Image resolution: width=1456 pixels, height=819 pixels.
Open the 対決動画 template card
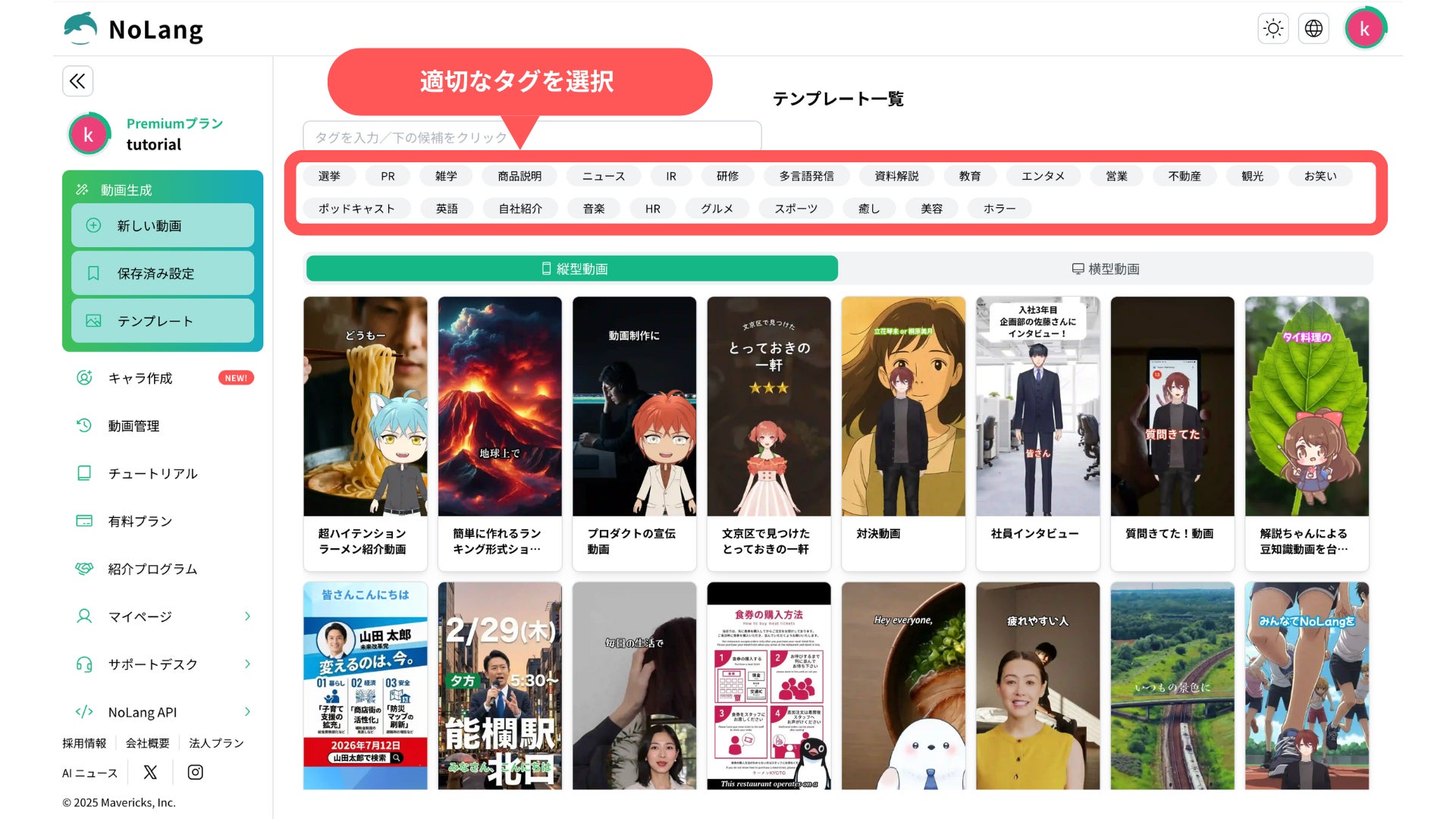[x=903, y=432]
